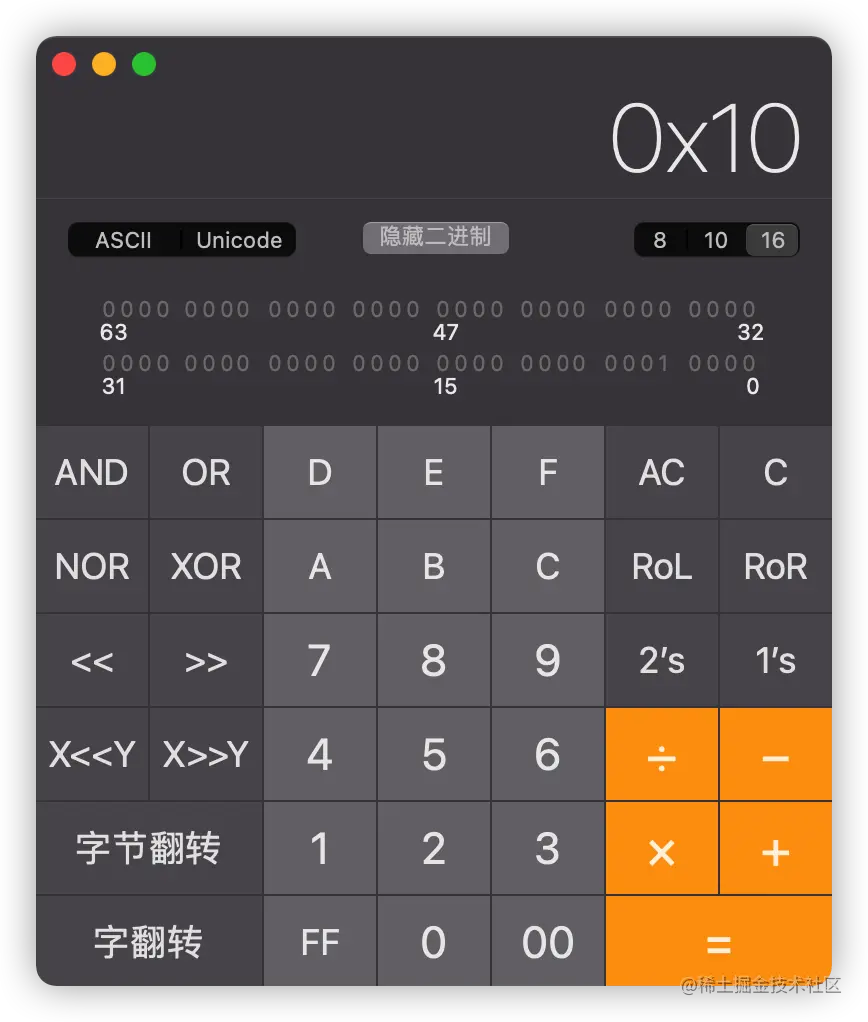Viewport: 868px width, 1022px height.
Task: Switch to the Unicode display mode
Action: [x=239, y=240]
